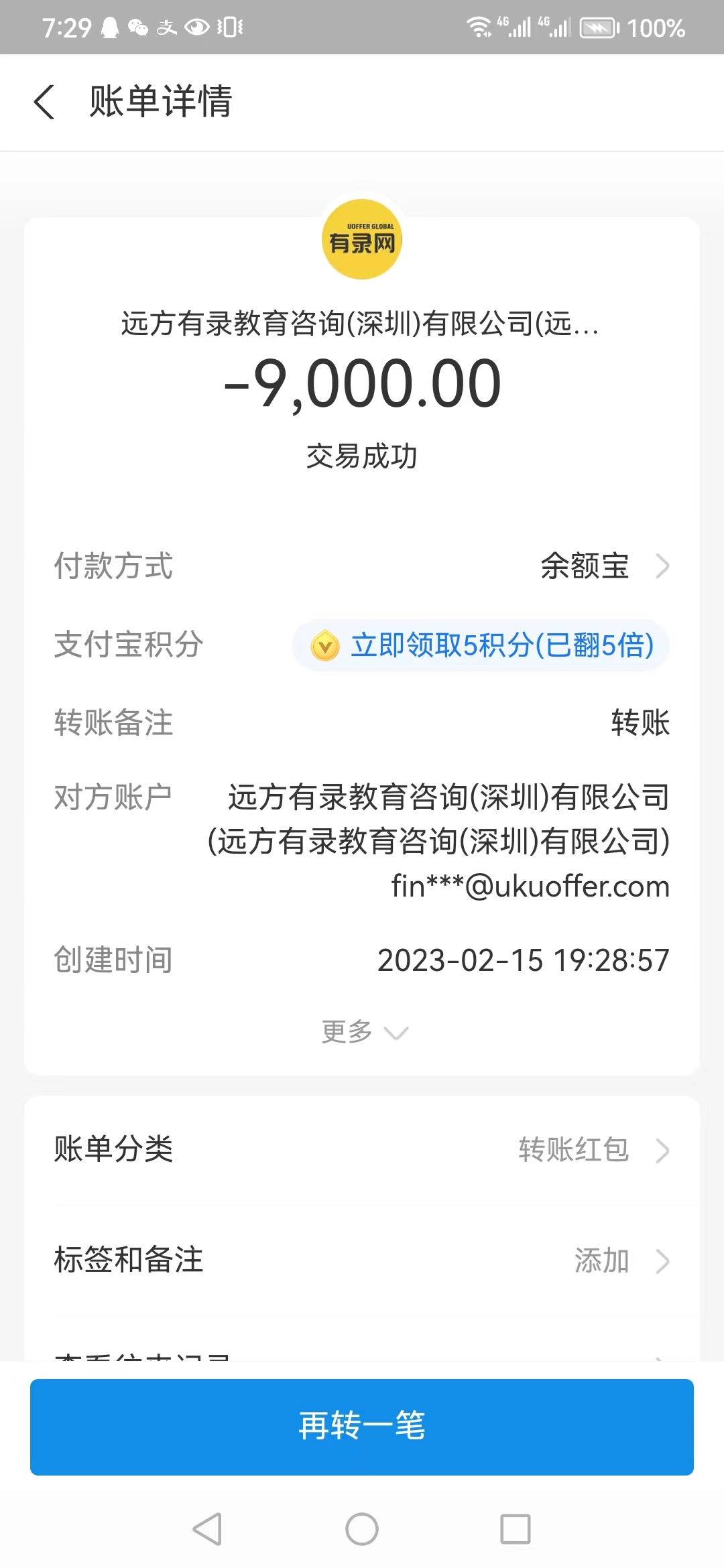Show recent apps from navigation bar

click(x=516, y=1529)
